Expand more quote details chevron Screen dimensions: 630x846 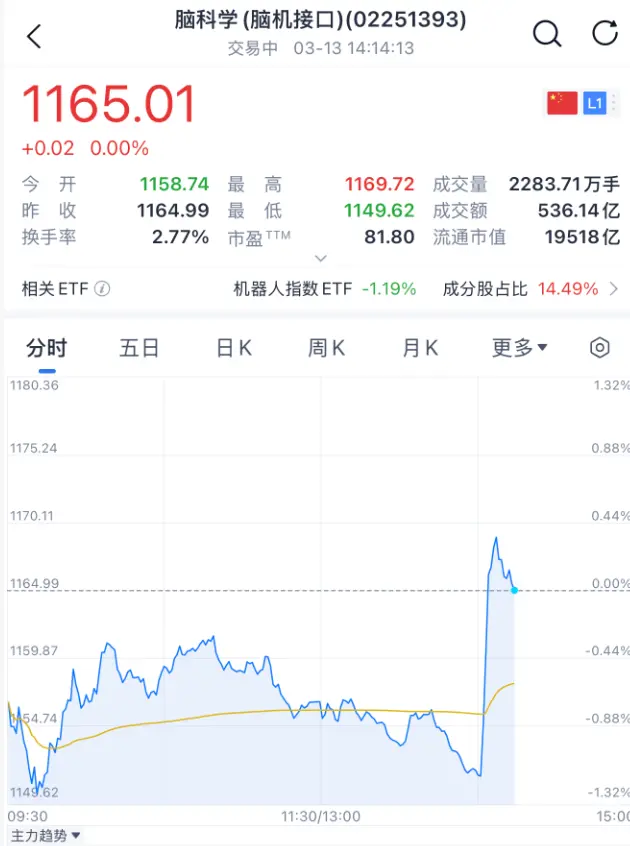coord(319,258)
